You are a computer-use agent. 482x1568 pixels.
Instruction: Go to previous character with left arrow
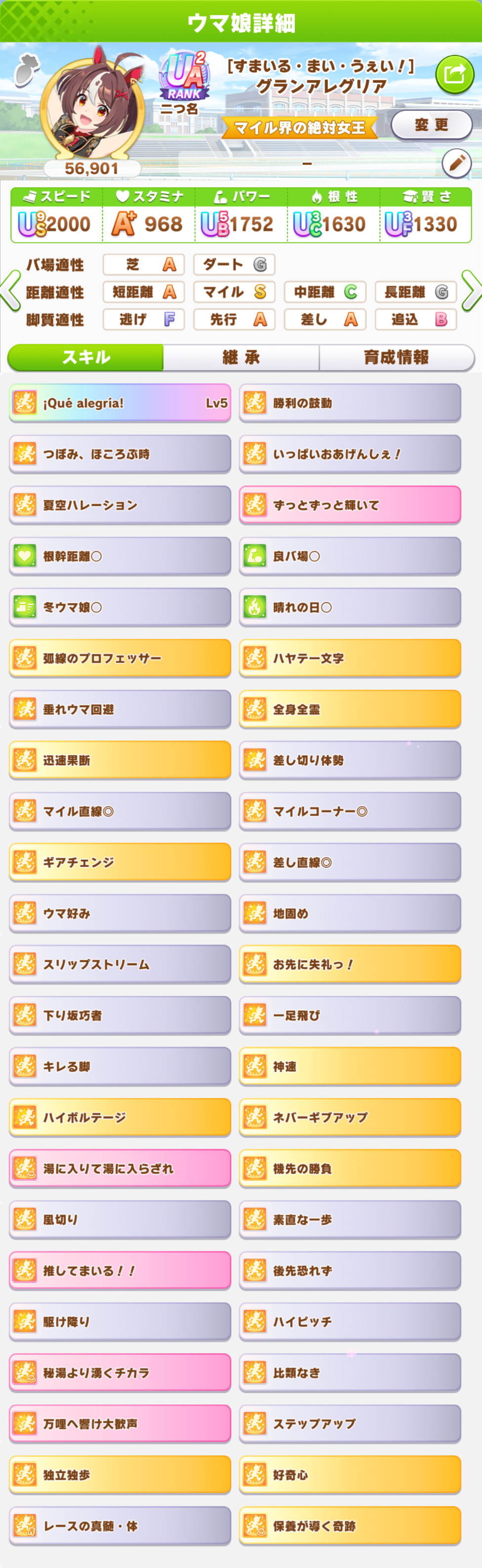tap(10, 291)
